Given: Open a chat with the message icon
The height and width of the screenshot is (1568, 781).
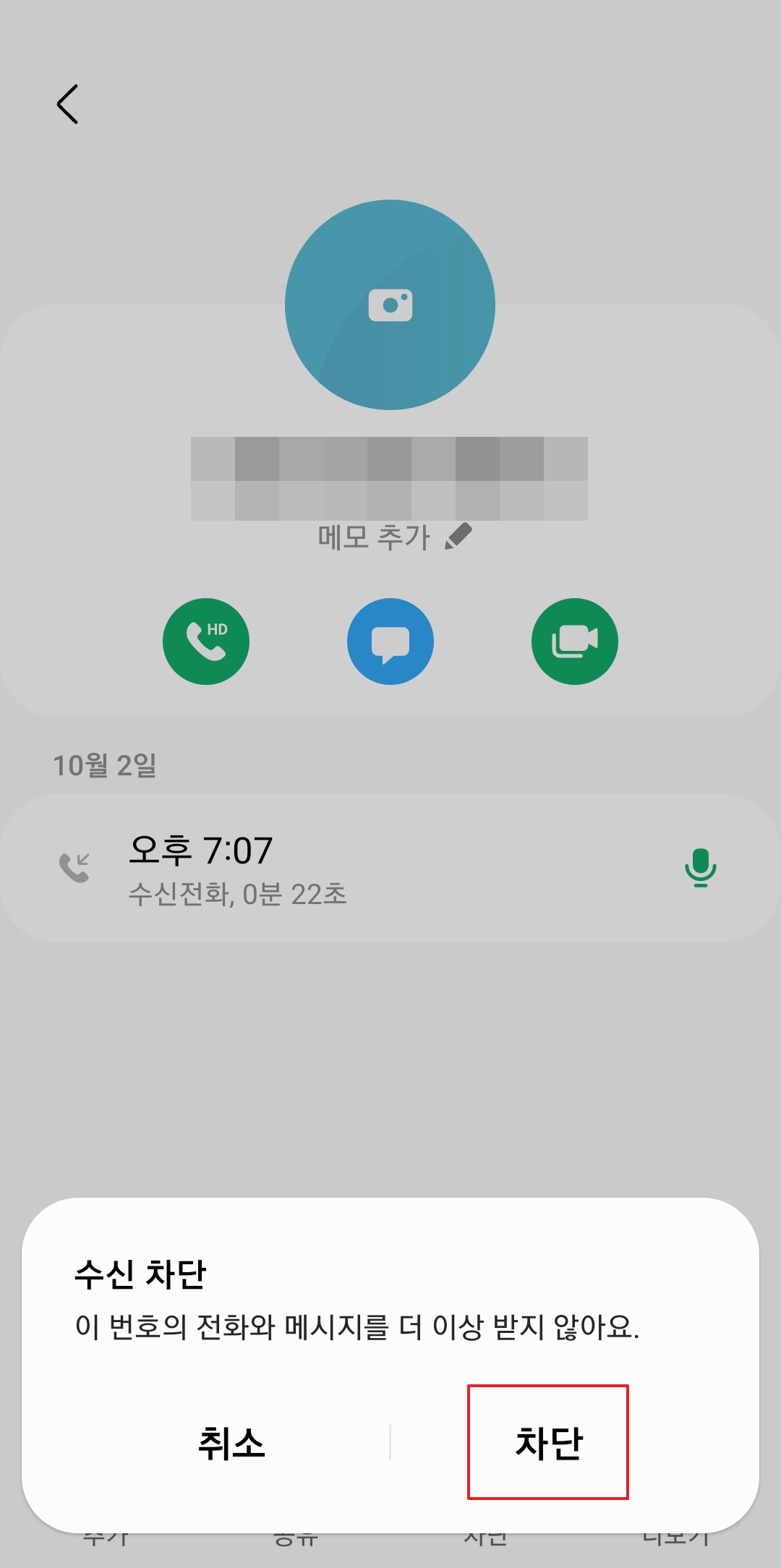Looking at the screenshot, I should (390, 642).
